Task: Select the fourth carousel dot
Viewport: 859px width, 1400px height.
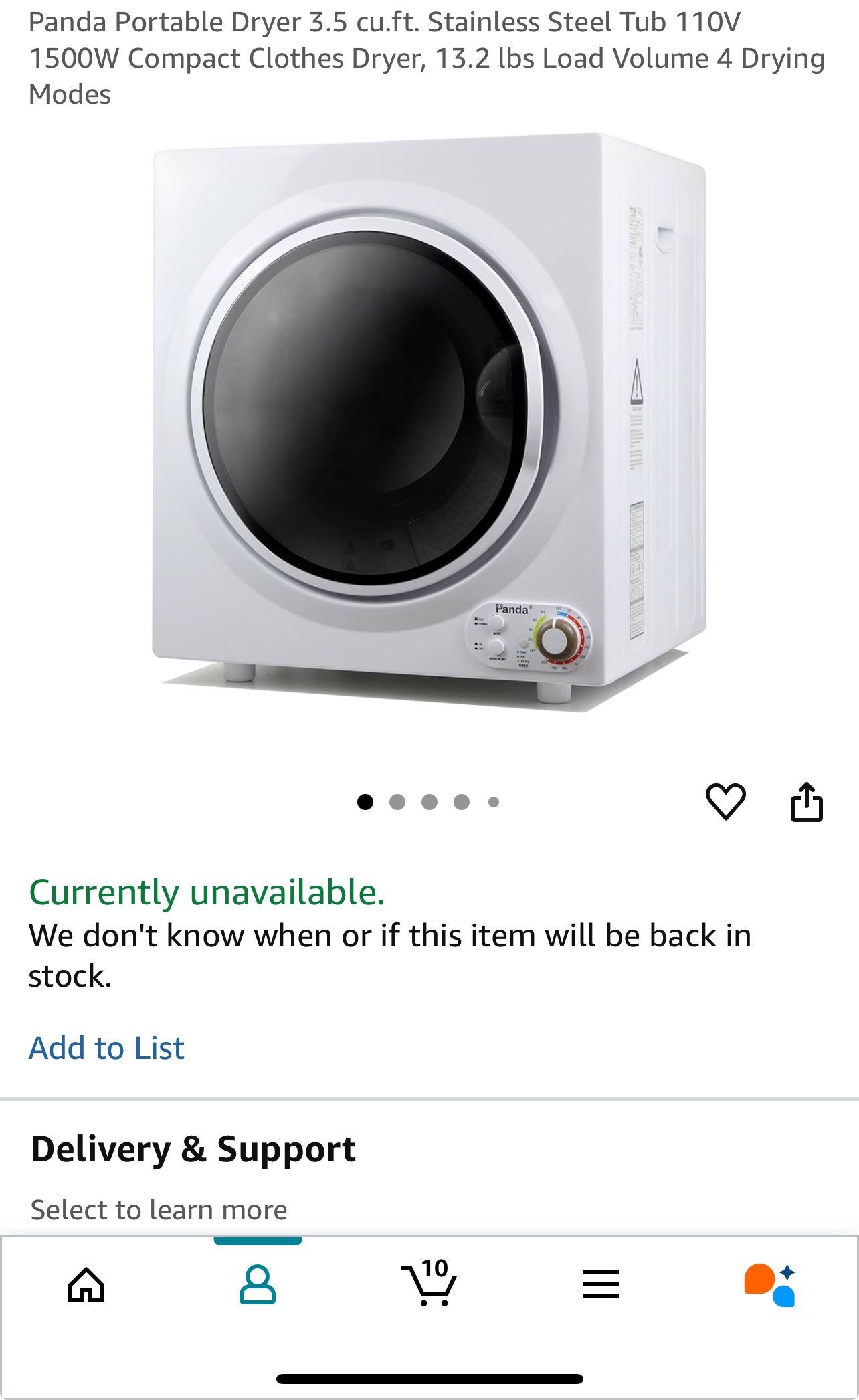Action: [x=462, y=802]
